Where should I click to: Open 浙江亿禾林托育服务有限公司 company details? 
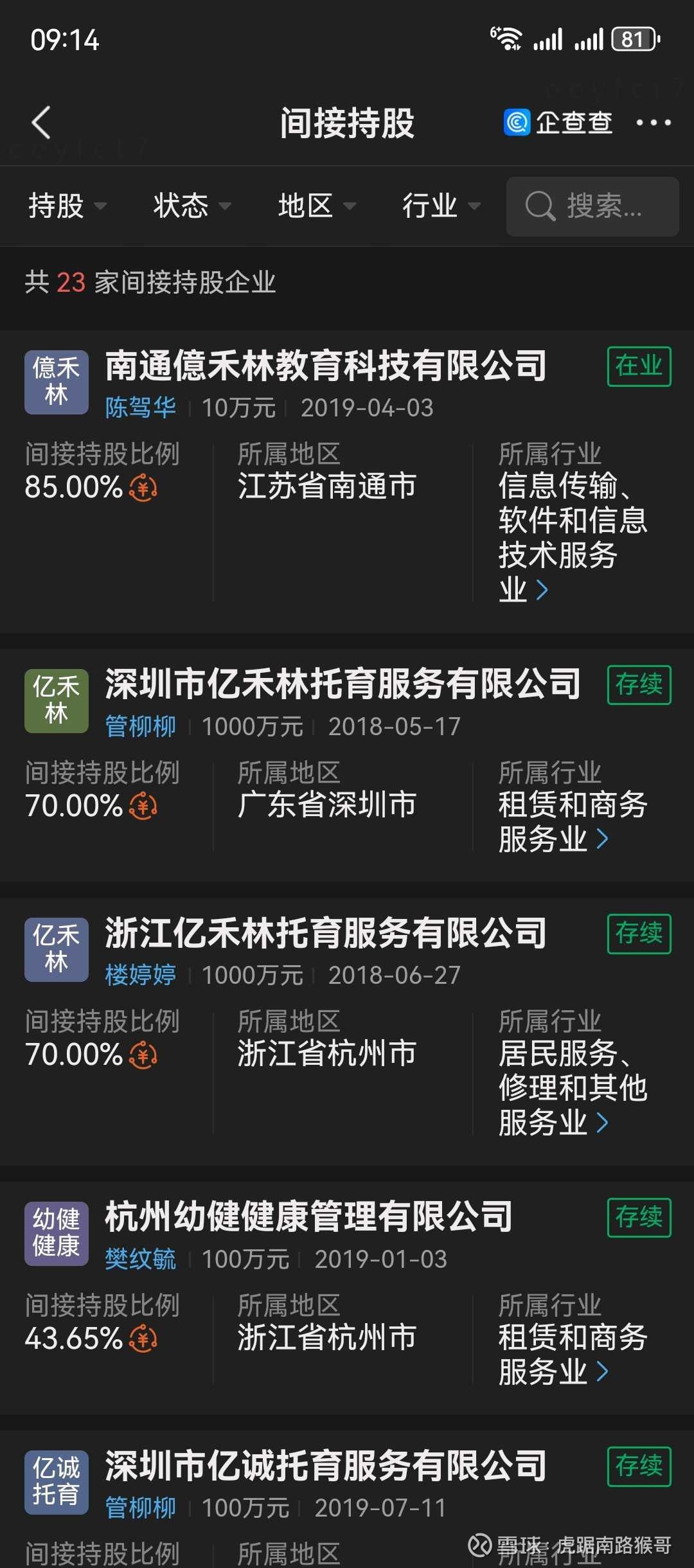[x=326, y=933]
